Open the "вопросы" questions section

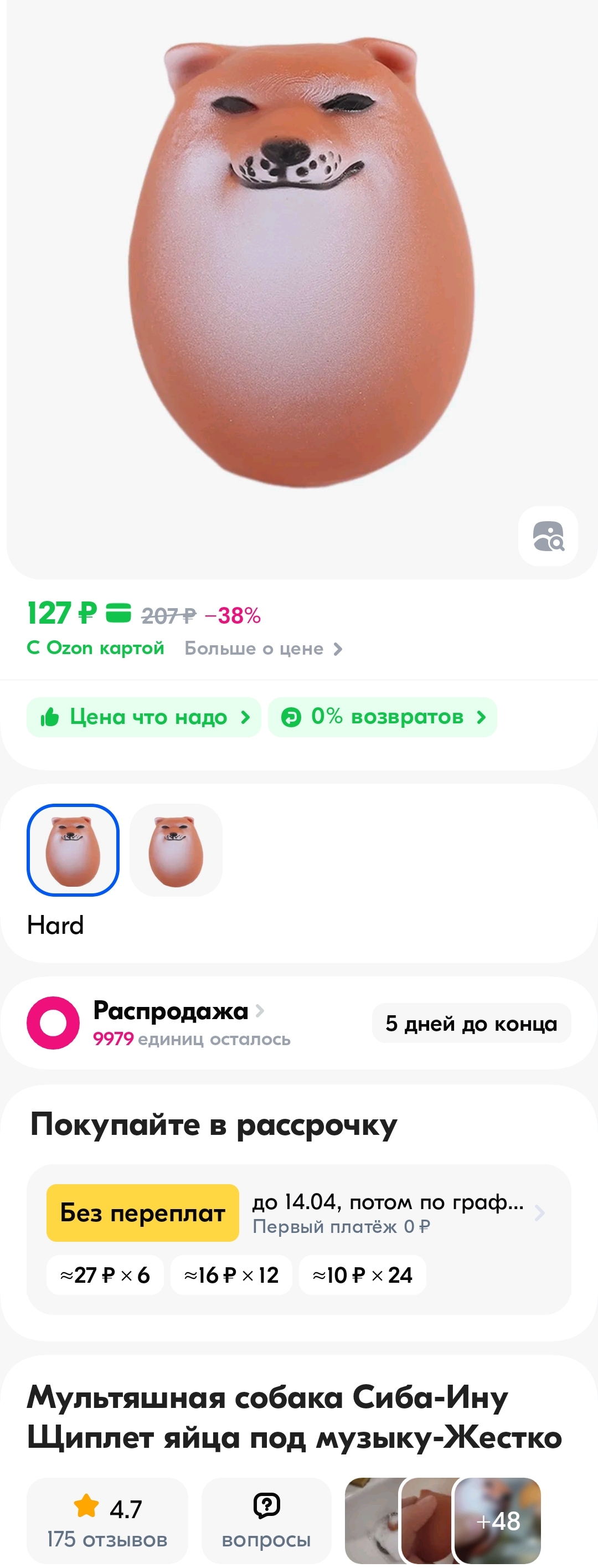(266, 1520)
